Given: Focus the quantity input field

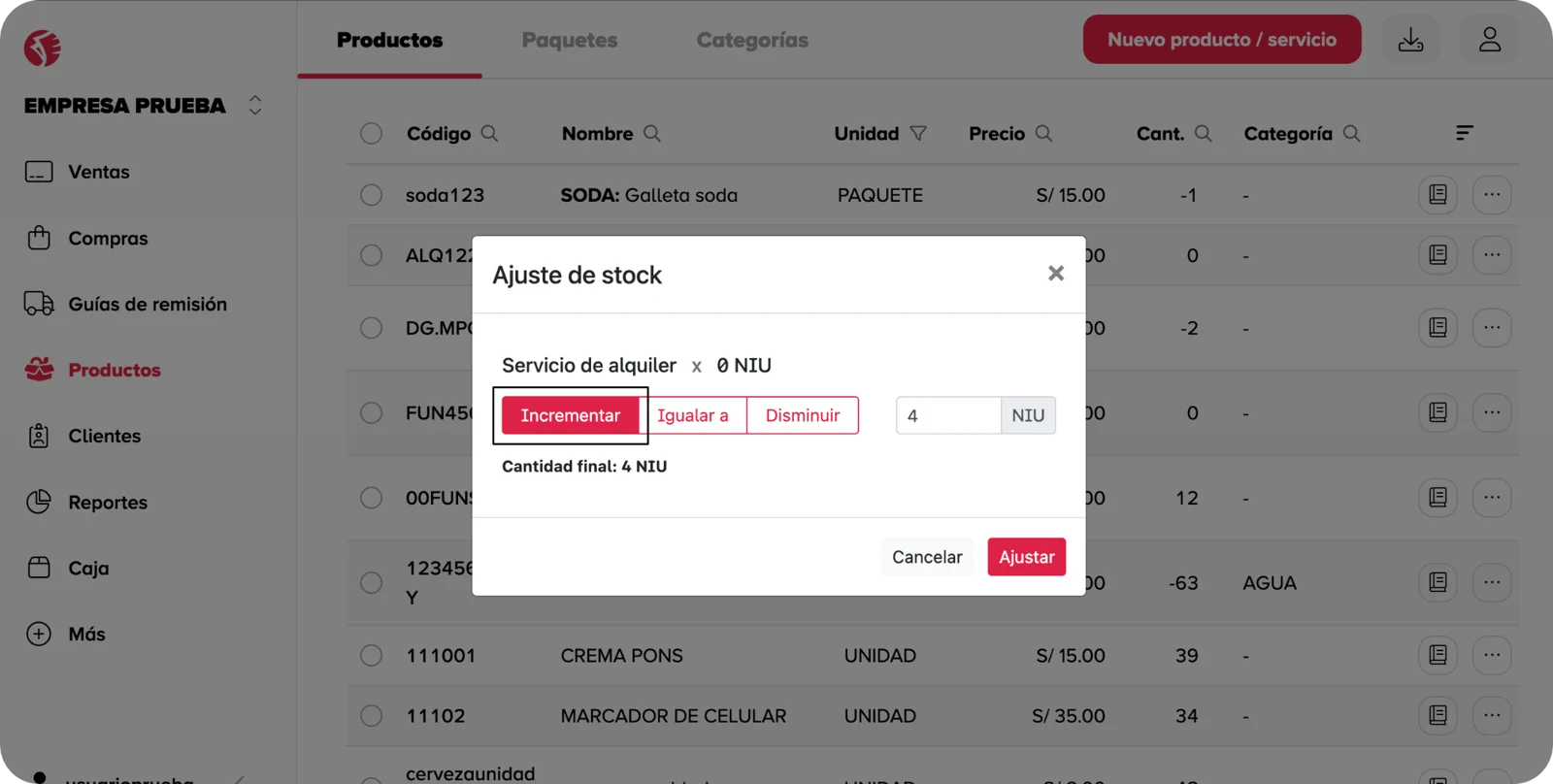Looking at the screenshot, I should (947, 415).
